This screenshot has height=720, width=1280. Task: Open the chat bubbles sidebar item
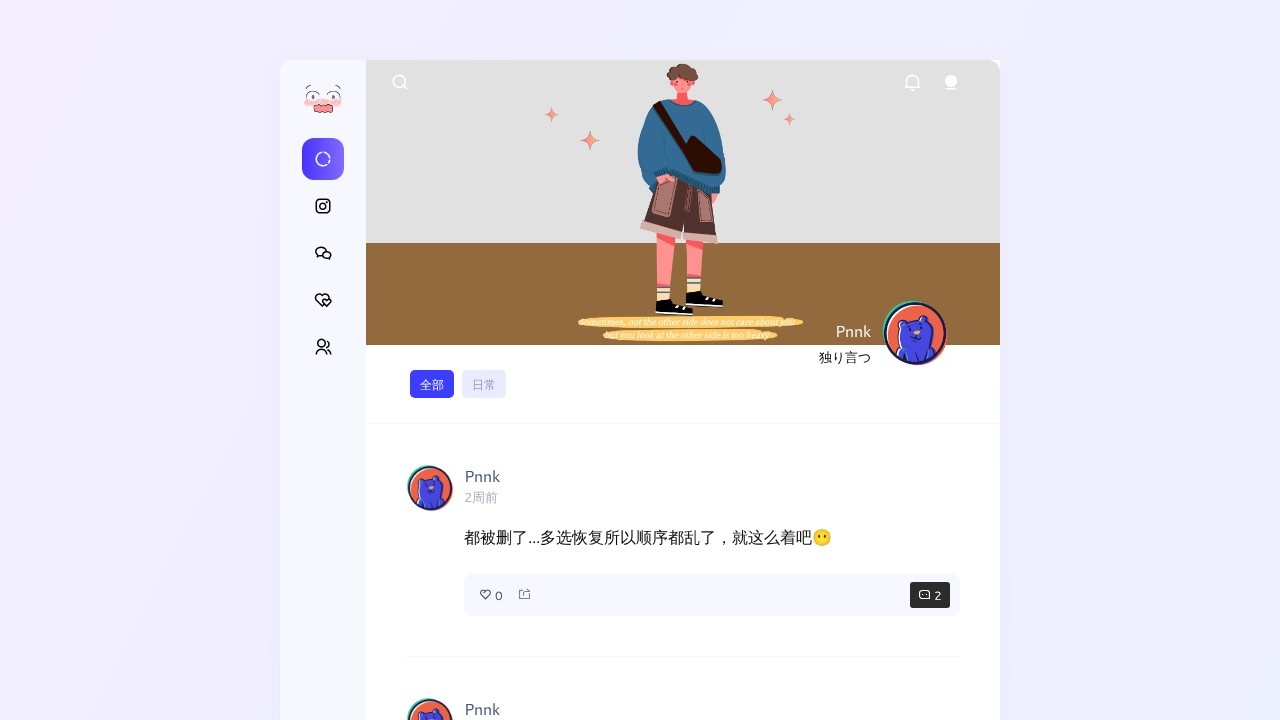pos(323,253)
